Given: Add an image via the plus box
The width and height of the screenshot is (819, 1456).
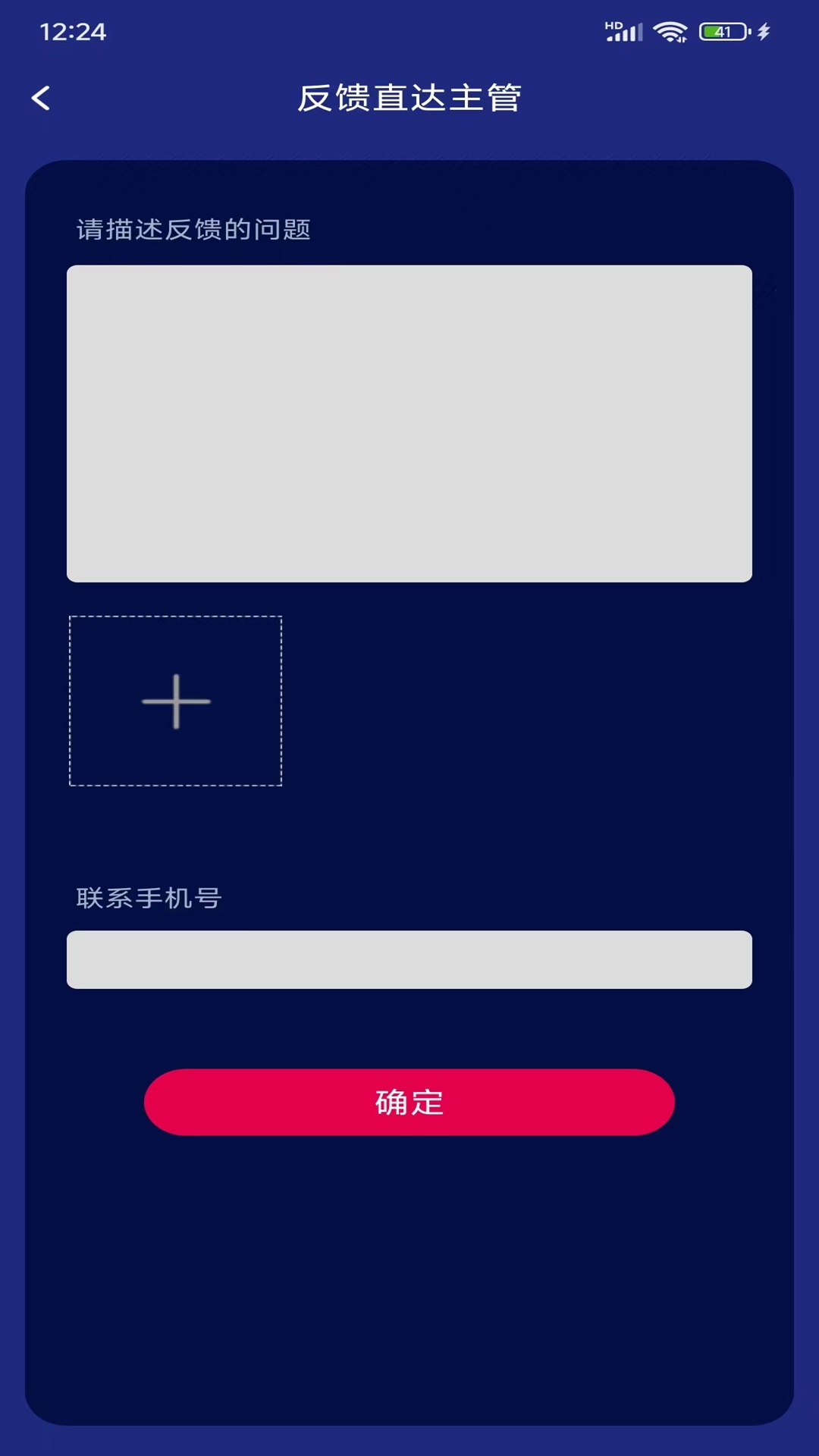Looking at the screenshot, I should pyautogui.click(x=176, y=701).
